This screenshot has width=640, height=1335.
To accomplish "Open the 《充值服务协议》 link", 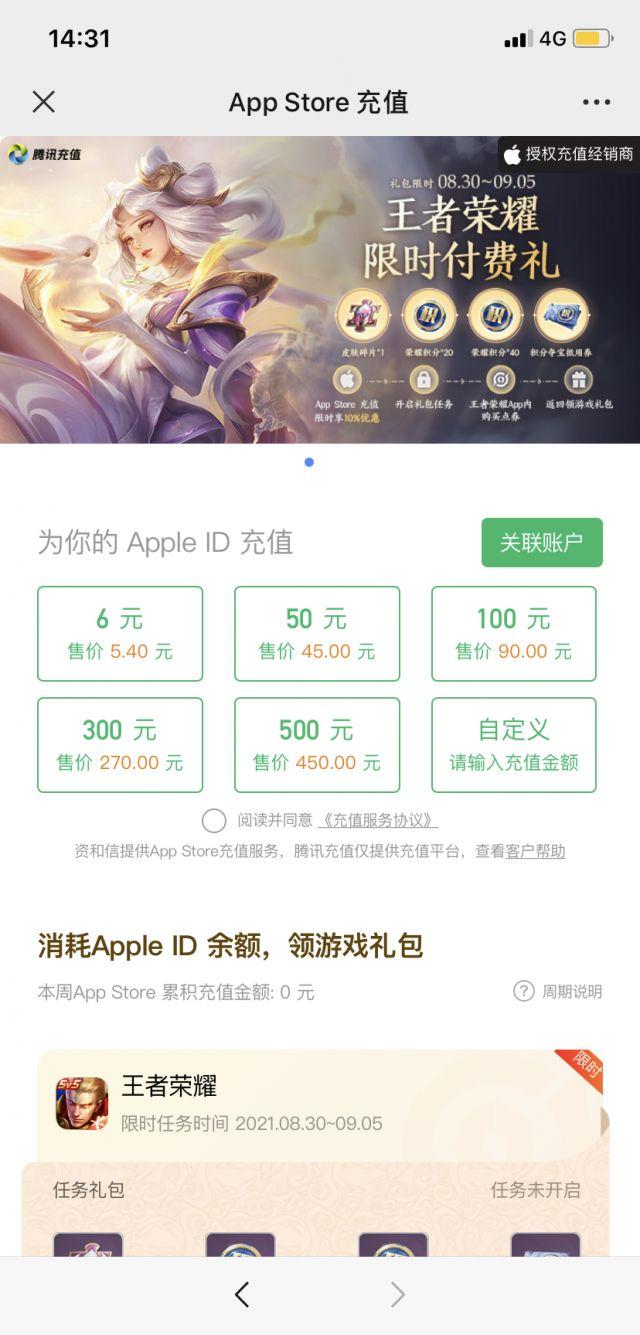I will tap(377, 821).
